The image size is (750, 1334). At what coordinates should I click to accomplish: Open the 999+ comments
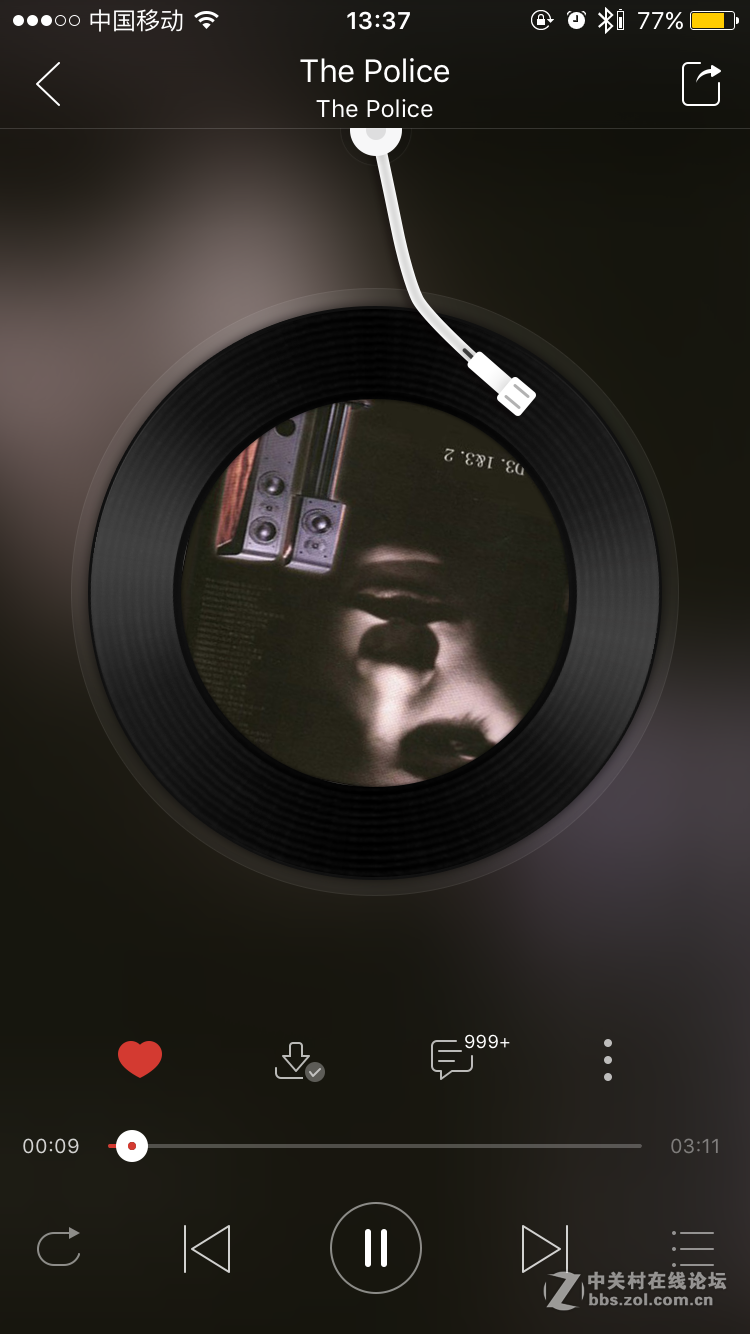[x=453, y=1059]
